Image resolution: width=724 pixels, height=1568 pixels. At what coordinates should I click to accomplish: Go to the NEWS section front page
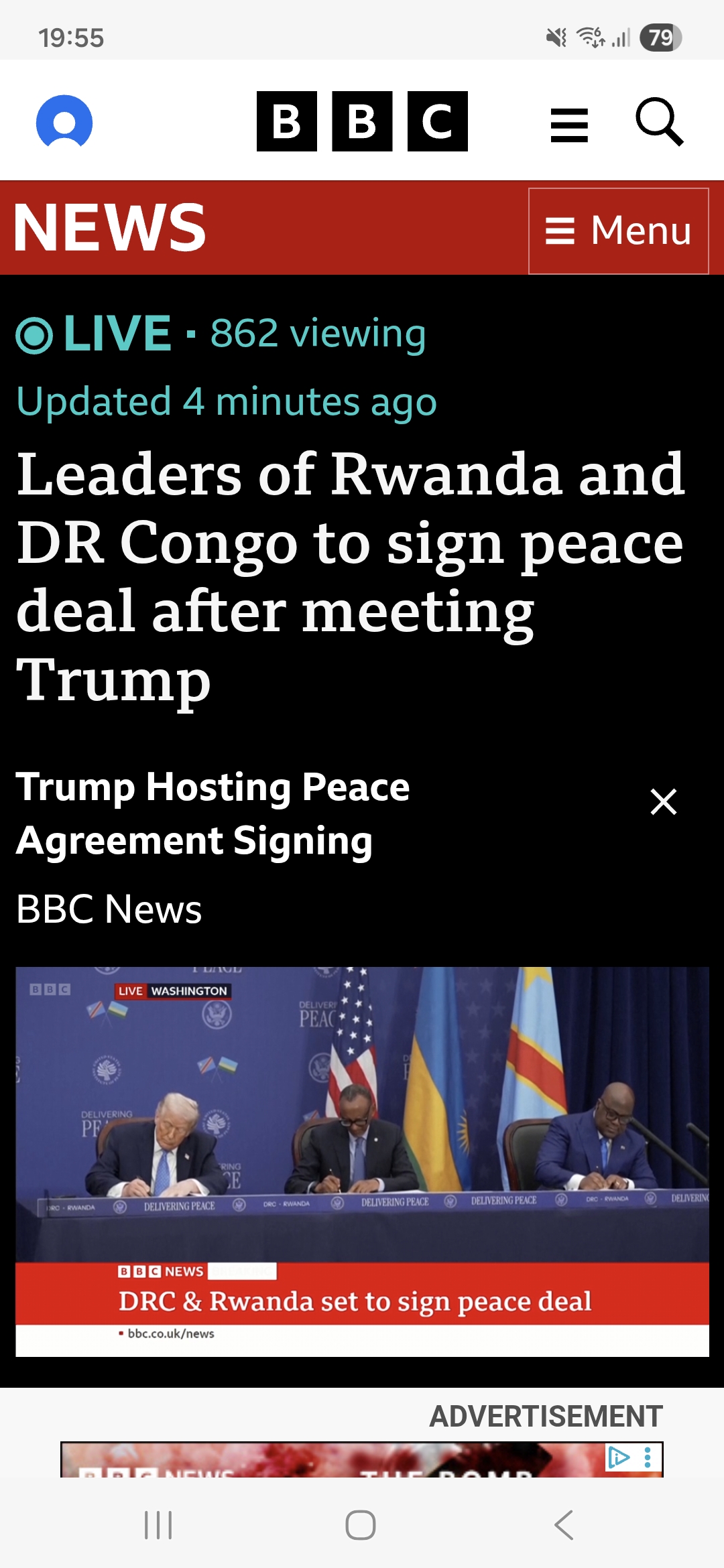pyautogui.click(x=110, y=228)
